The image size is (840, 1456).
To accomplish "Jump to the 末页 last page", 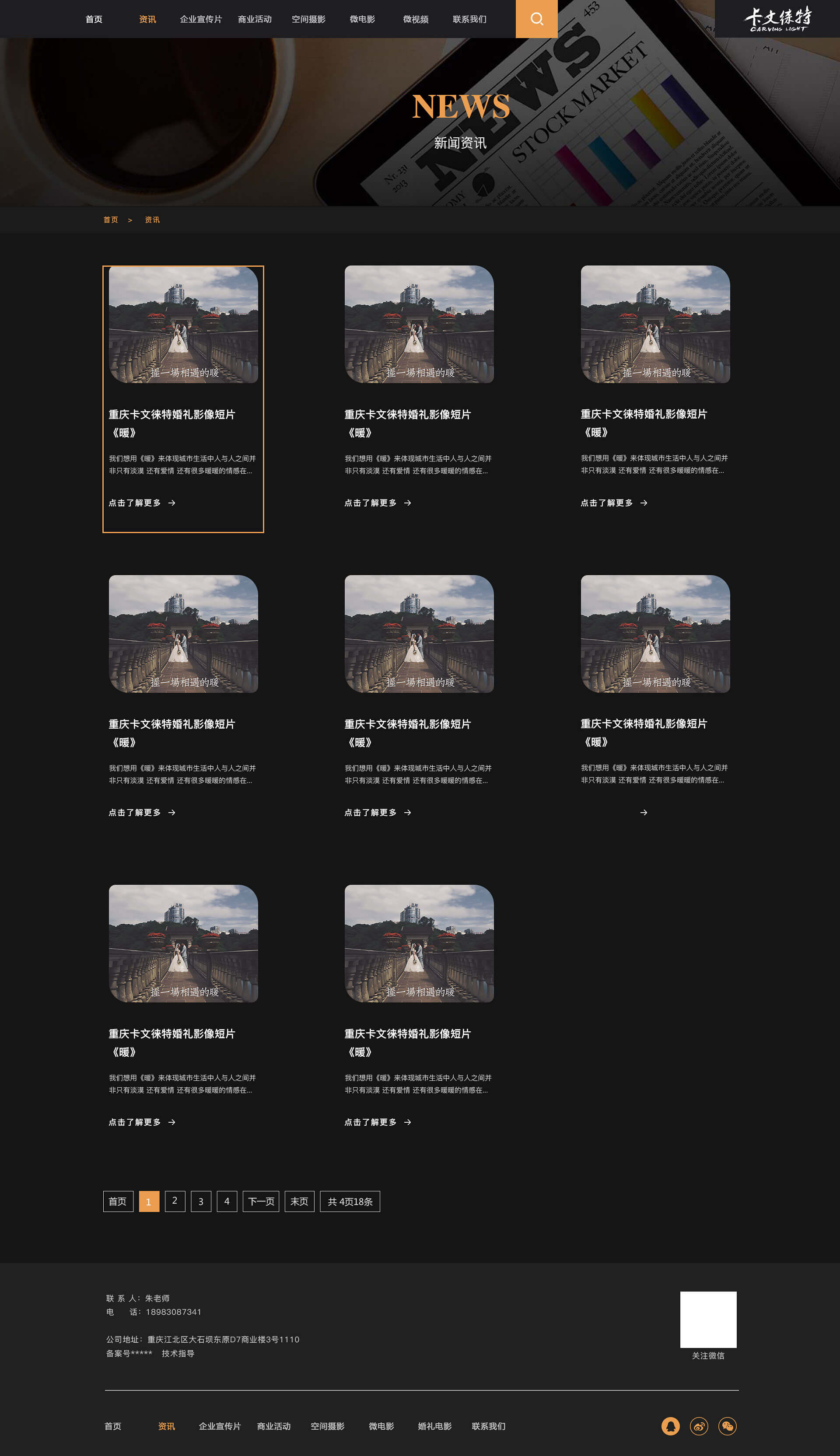I will click(x=299, y=1201).
